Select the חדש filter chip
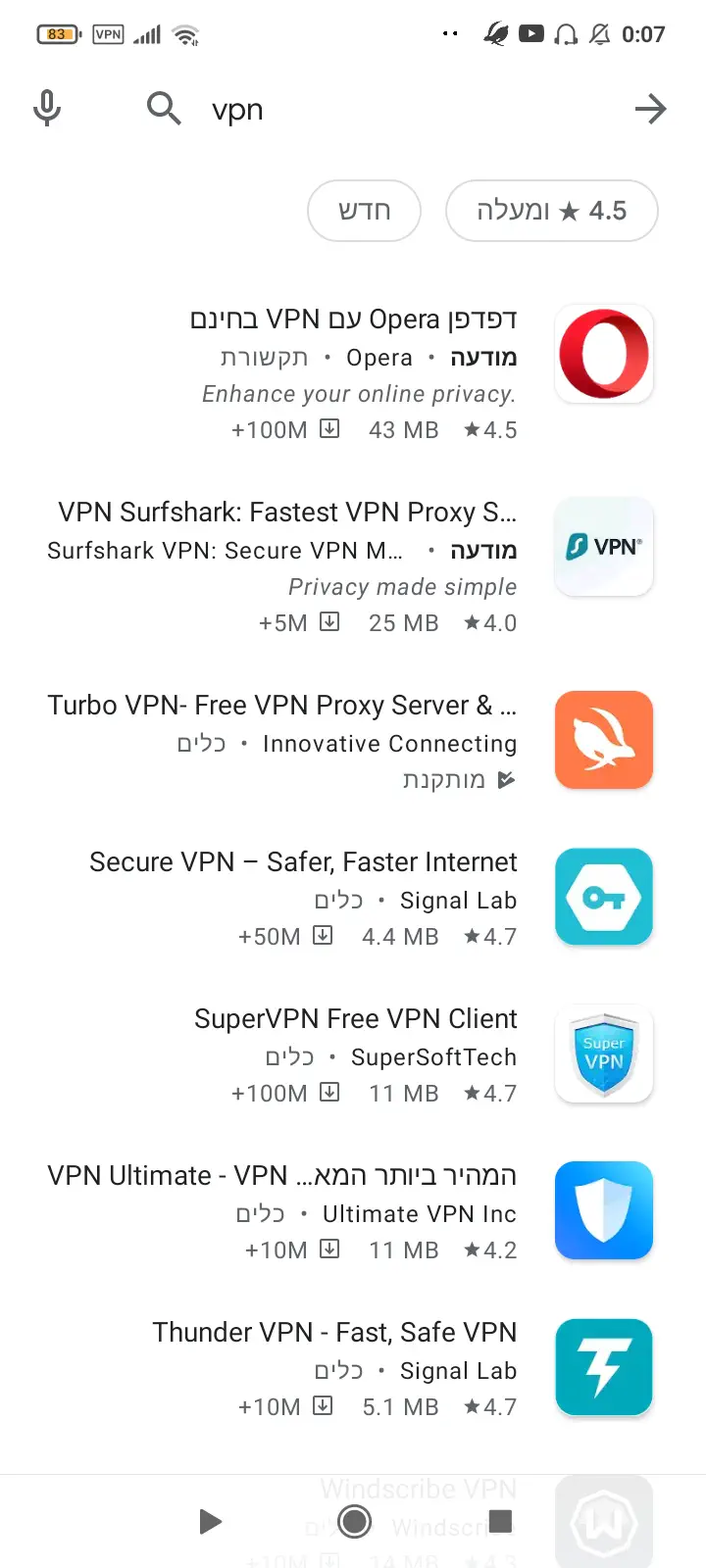 (364, 211)
